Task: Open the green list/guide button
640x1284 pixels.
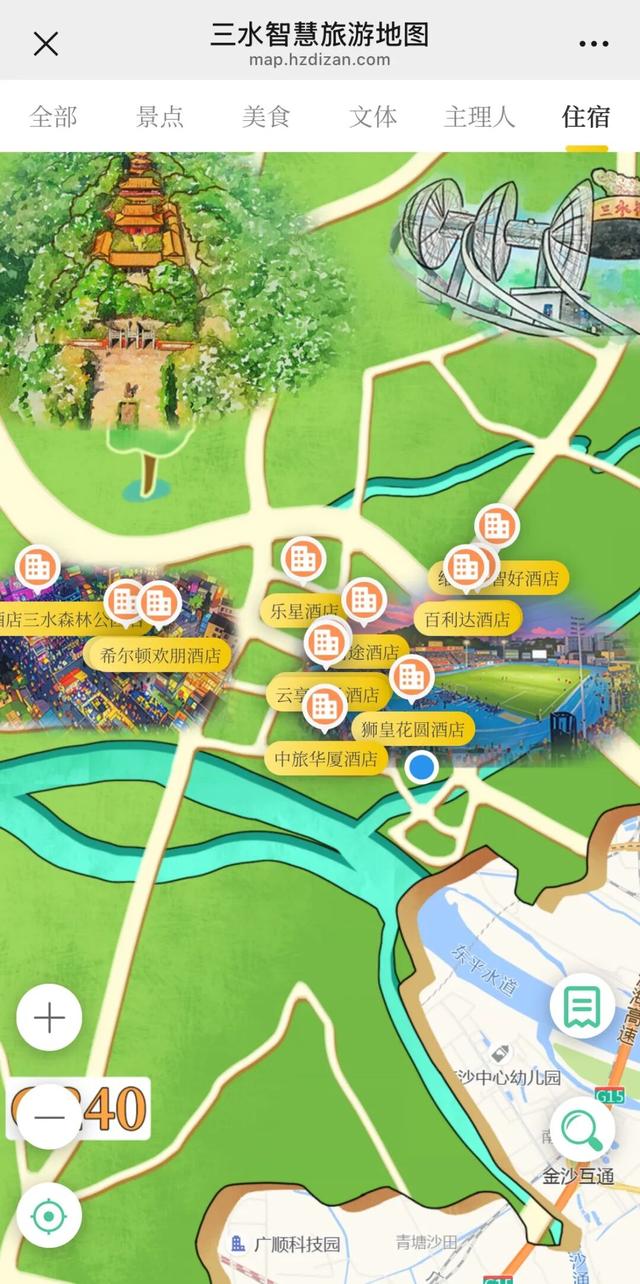Action: 582,1007
